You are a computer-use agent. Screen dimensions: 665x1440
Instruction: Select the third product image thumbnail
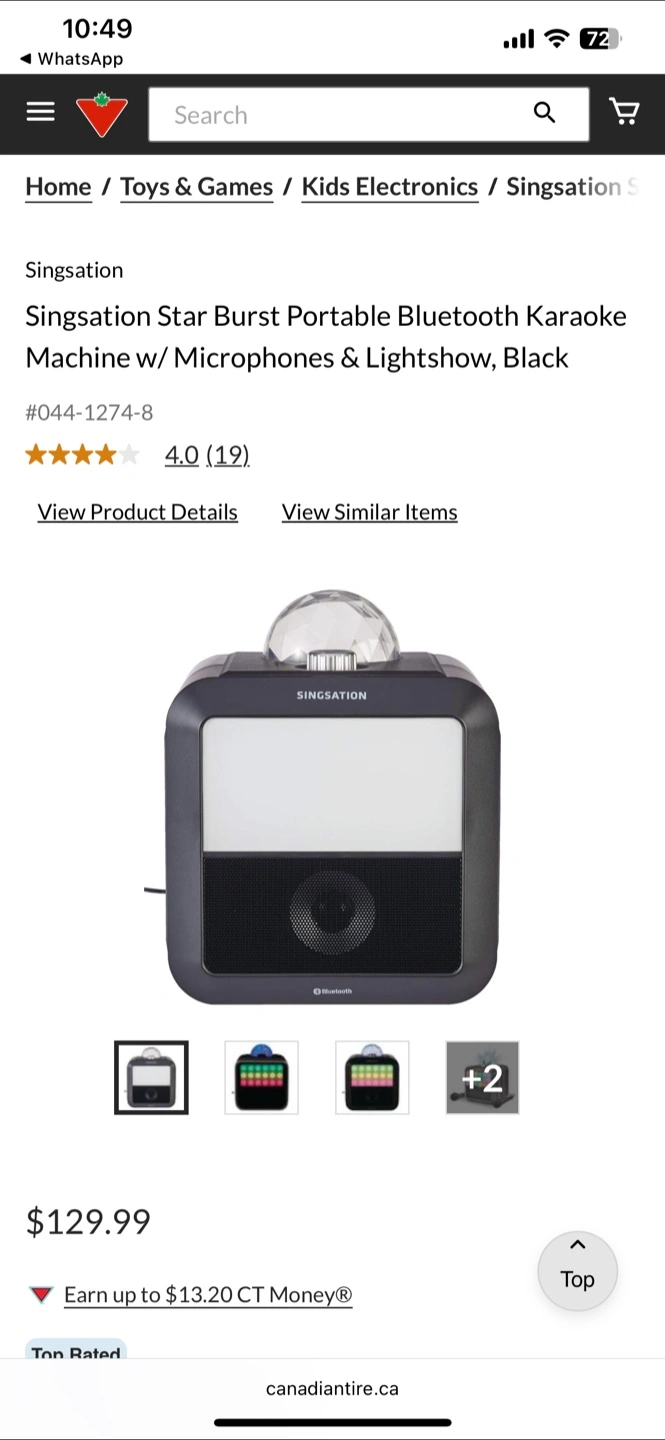point(372,1077)
